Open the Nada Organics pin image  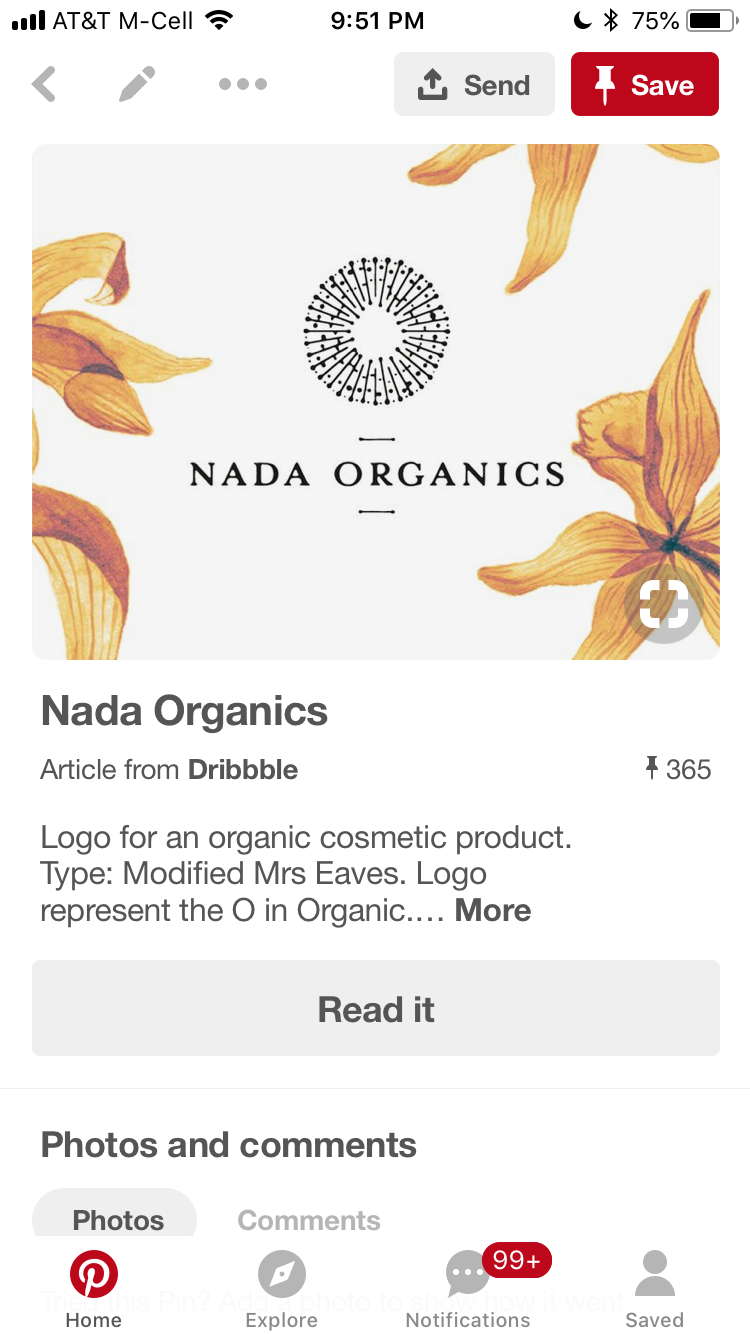tap(375, 400)
